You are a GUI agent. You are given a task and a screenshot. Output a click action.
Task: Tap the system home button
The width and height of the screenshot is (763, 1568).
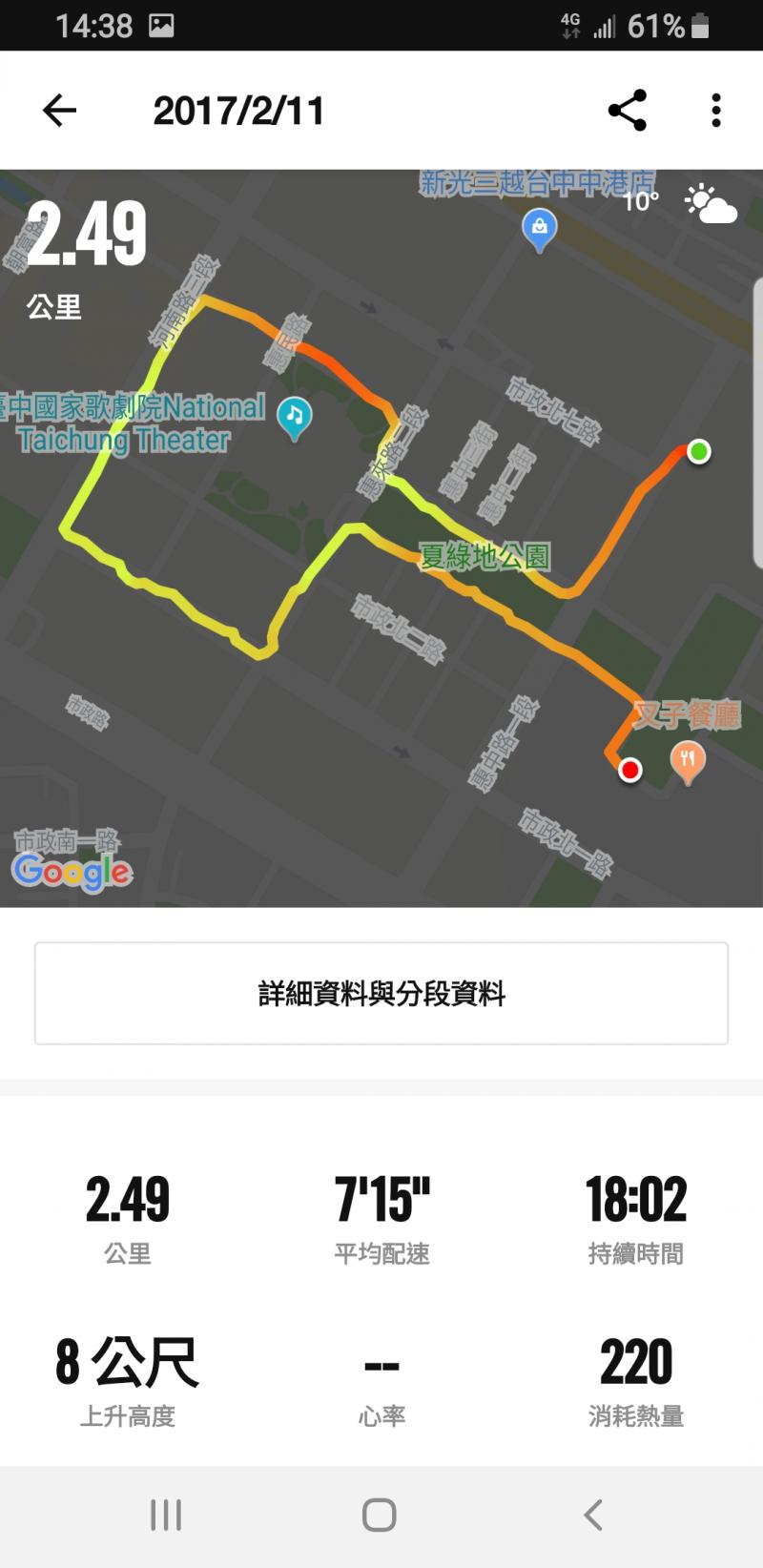[380, 1515]
